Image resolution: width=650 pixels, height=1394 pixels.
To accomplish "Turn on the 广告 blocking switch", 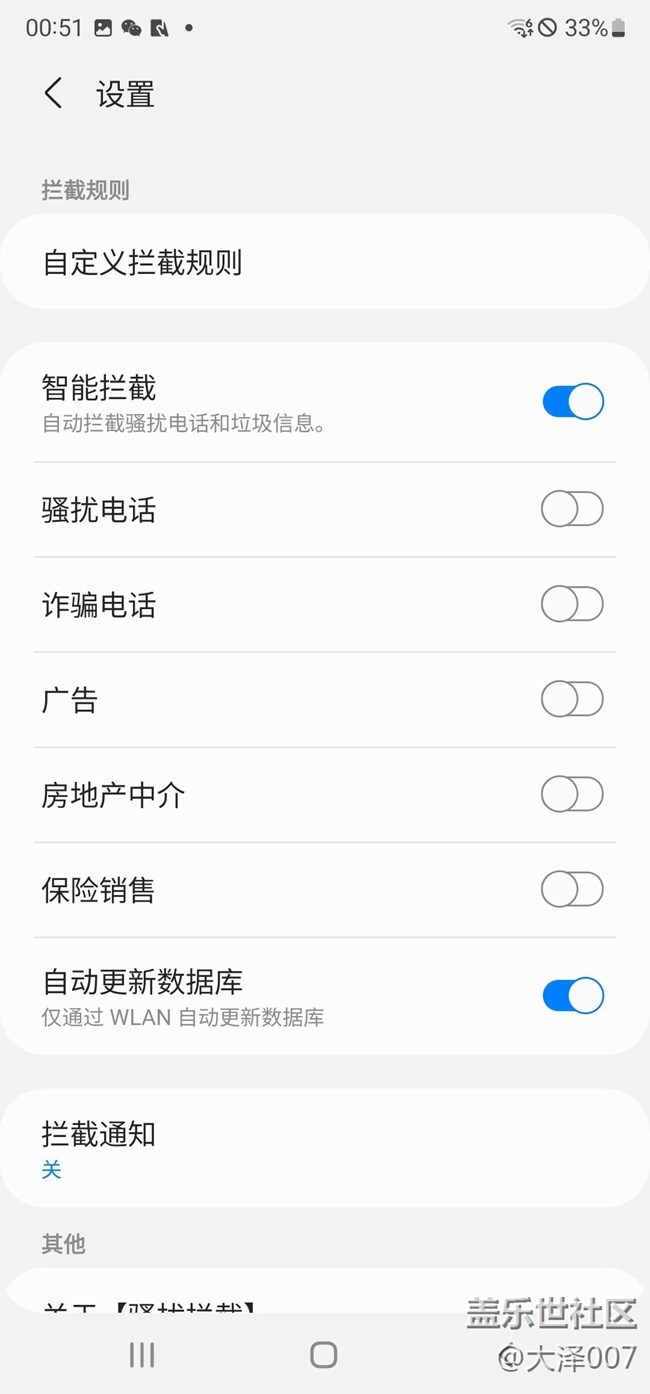I will pyautogui.click(x=572, y=699).
